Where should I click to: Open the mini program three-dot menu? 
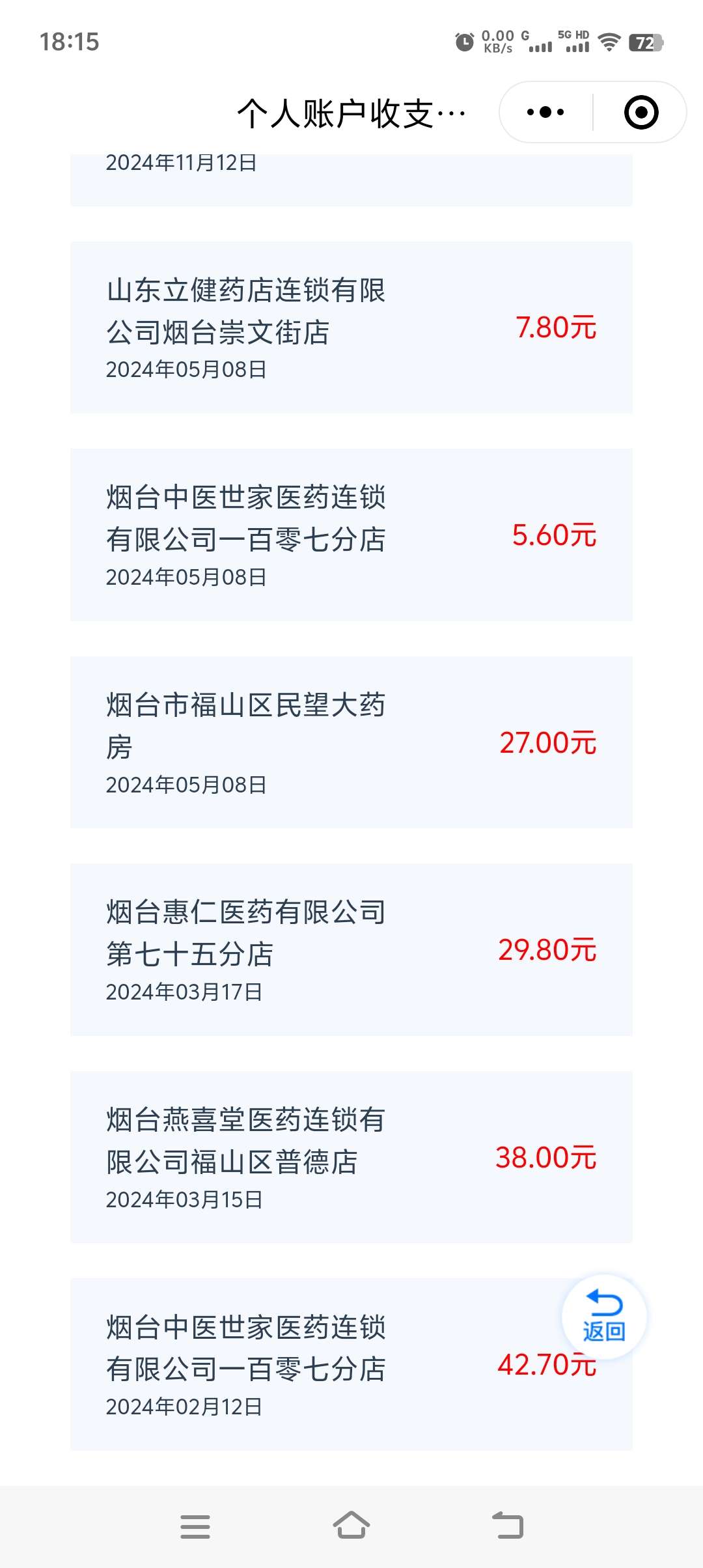coord(545,112)
